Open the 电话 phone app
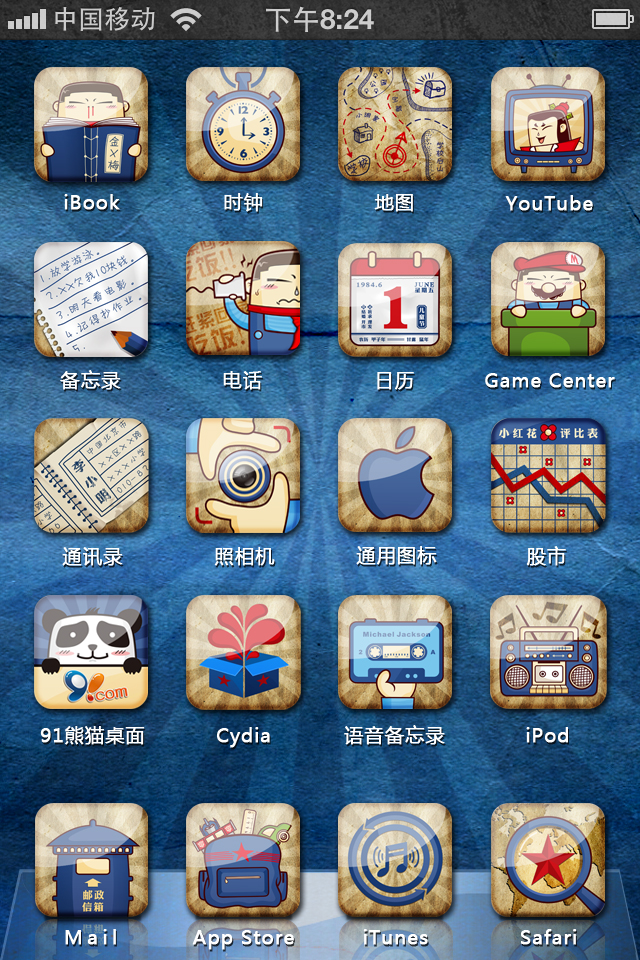This screenshot has height=960, width=640. coord(243,300)
